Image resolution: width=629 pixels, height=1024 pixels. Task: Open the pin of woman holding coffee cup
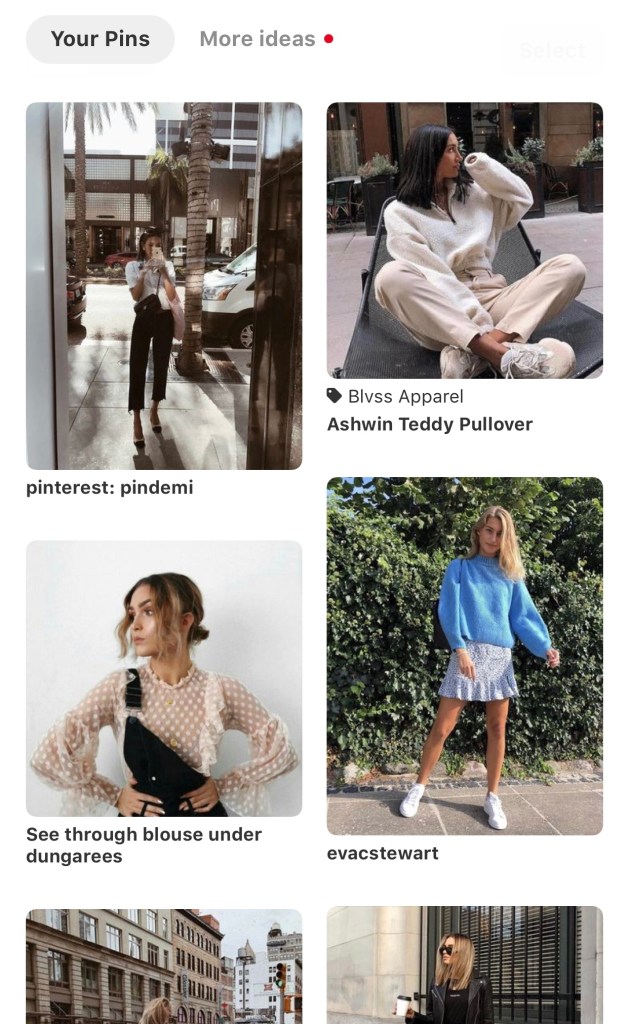tap(464, 966)
